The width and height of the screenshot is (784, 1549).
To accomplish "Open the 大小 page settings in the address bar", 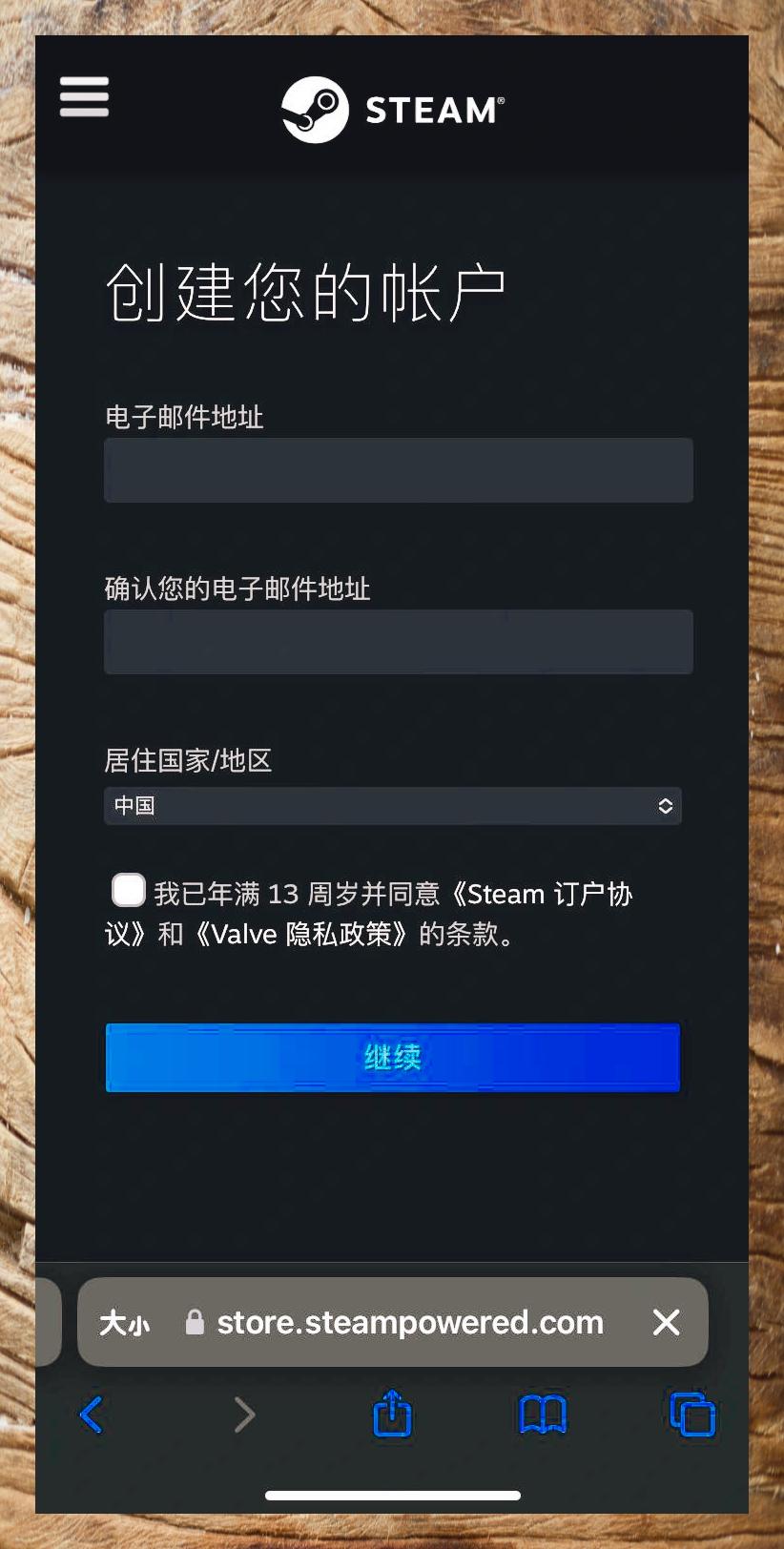I will coord(125,1323).
